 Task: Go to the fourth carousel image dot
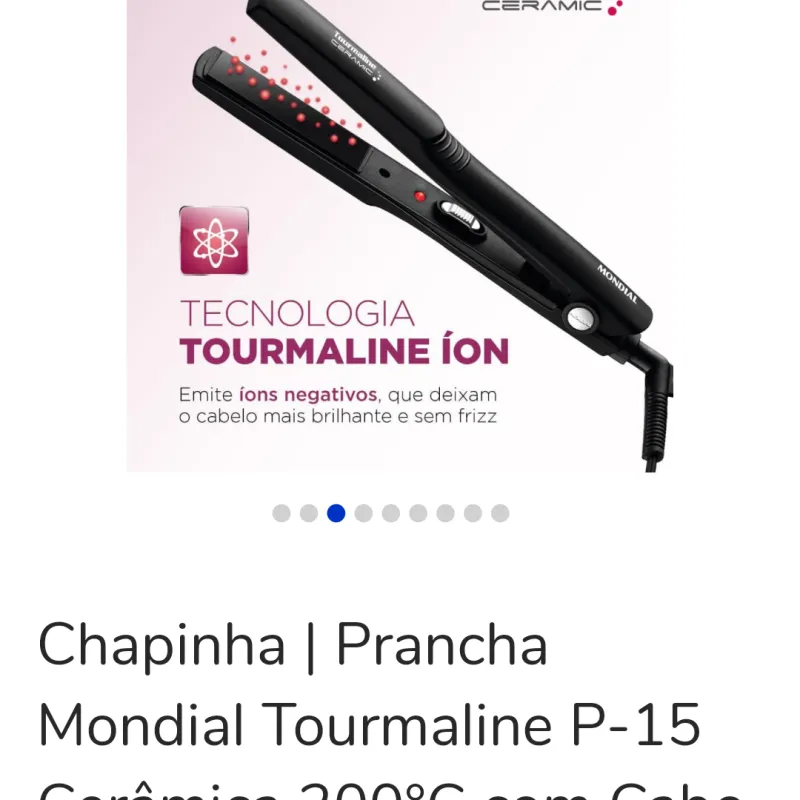(x=364, y=513)
